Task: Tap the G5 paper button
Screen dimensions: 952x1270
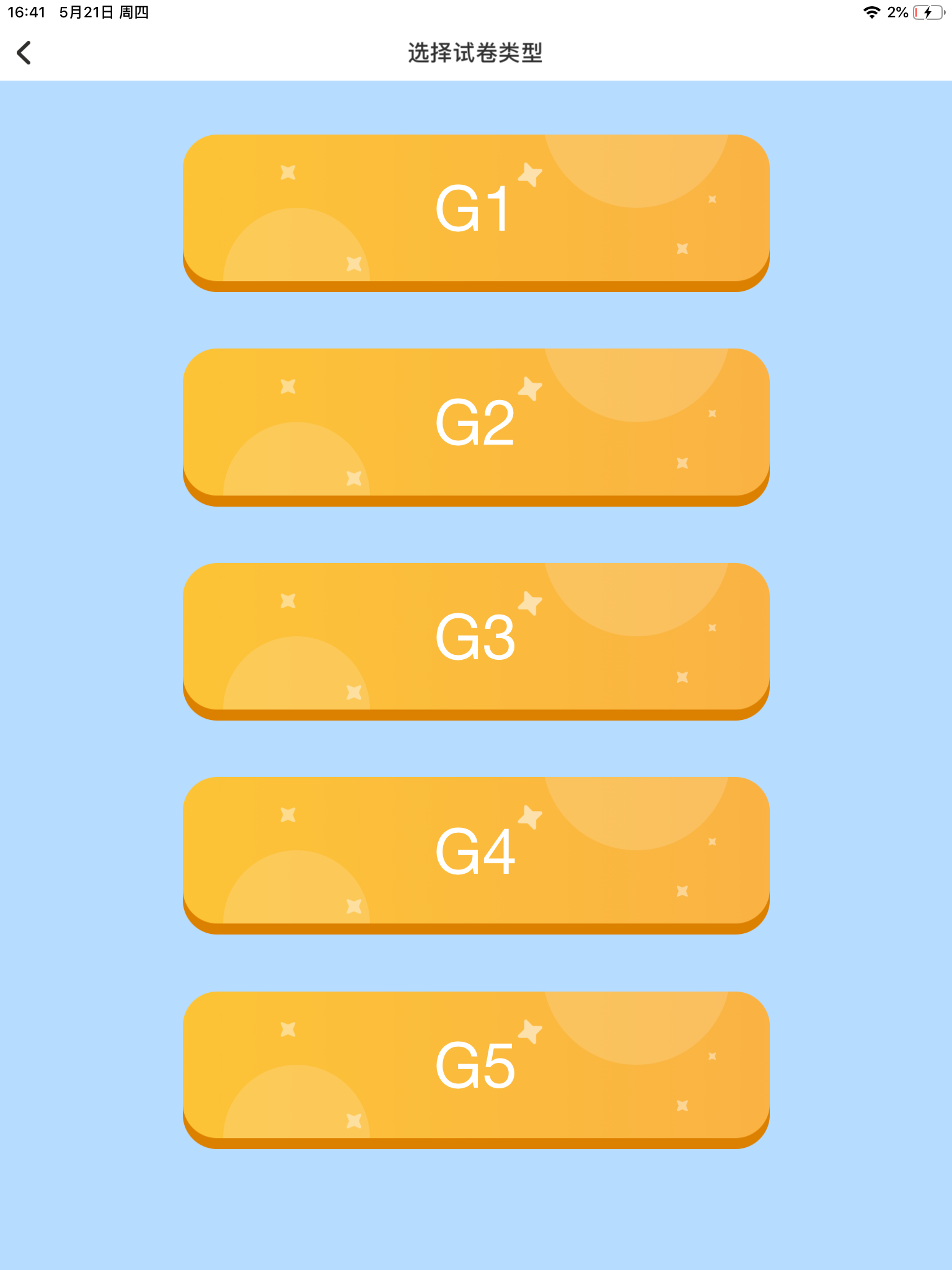Action: click(476, 1067)
